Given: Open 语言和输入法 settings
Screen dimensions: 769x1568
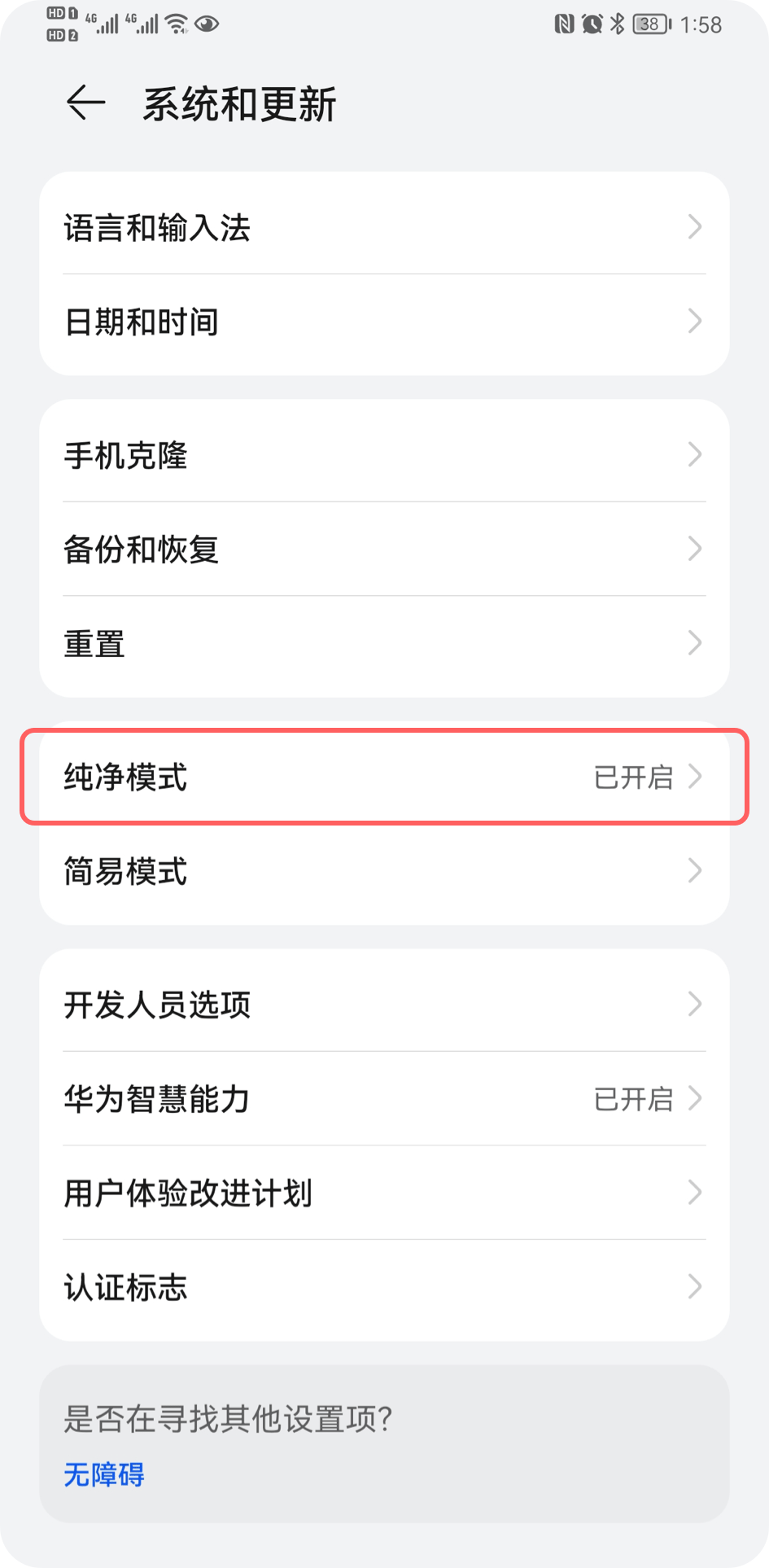Looking at the screenshot, I should [384, 227].
